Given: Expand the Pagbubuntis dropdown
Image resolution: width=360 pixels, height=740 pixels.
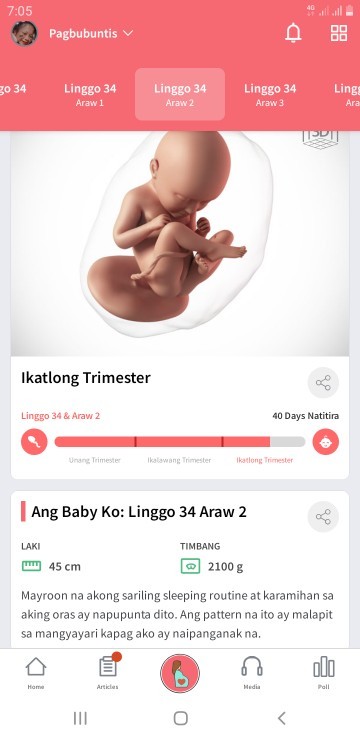Looking at the screenshot, I should [x=91, y=34].
